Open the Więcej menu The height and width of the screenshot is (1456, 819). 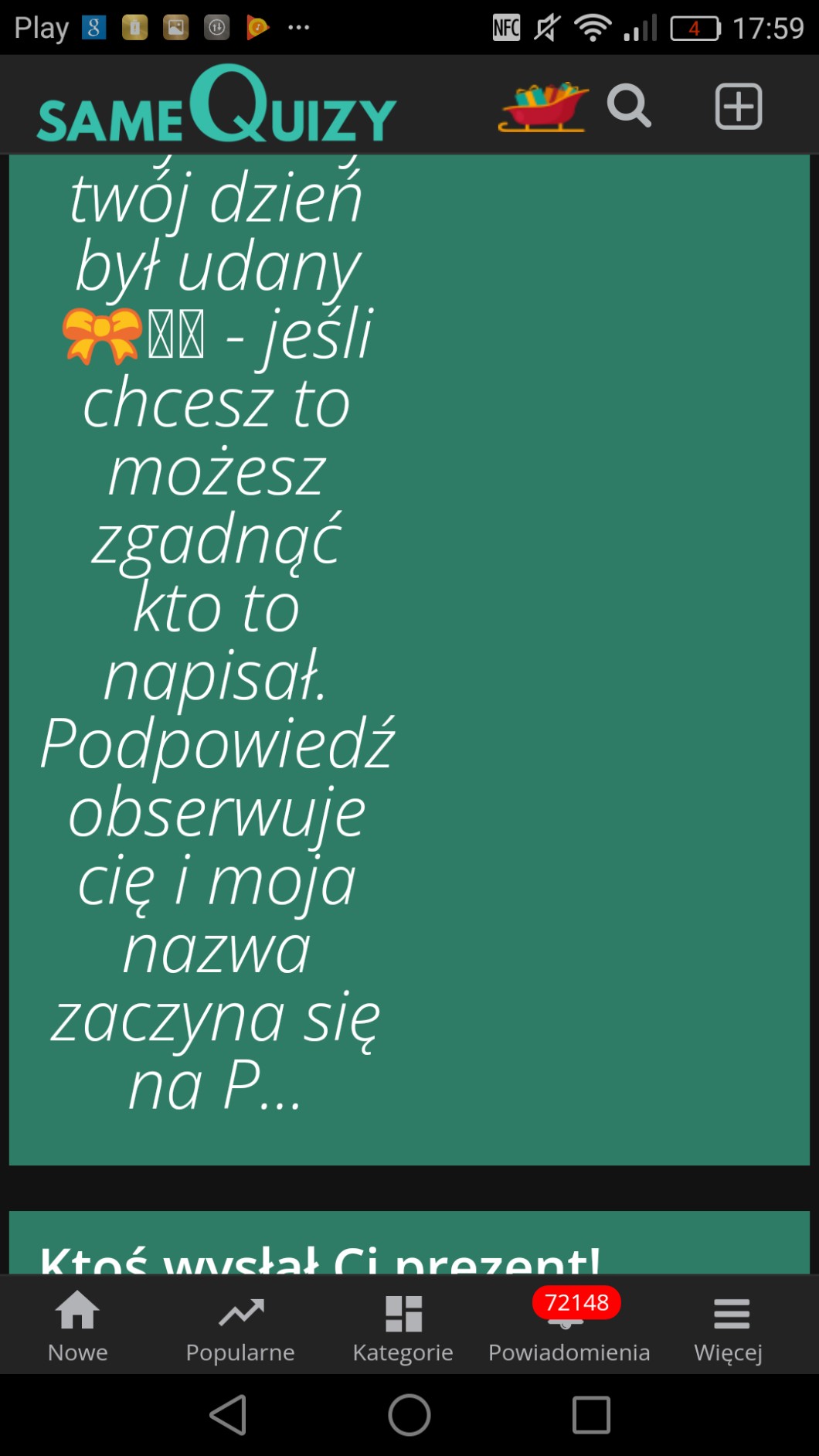[729, 1327]
